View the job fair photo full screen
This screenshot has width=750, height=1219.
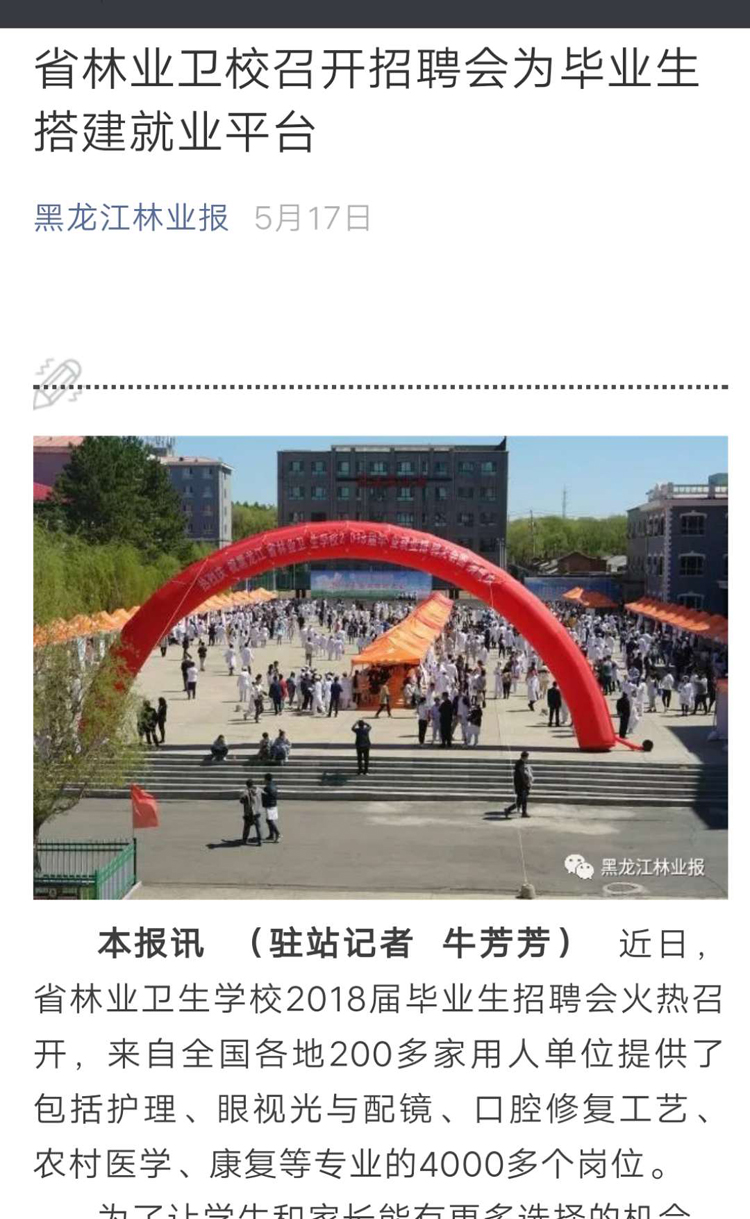(x=380, y=667)
